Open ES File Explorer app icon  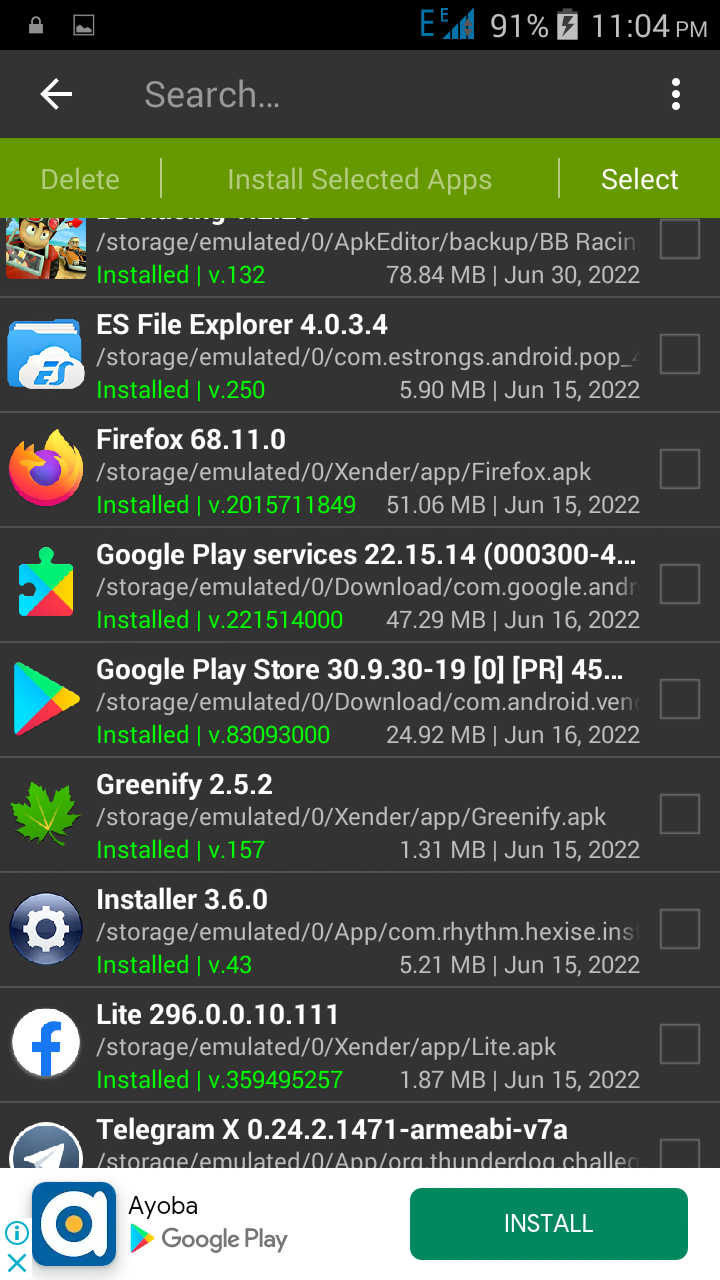click(x=45, y=355)
